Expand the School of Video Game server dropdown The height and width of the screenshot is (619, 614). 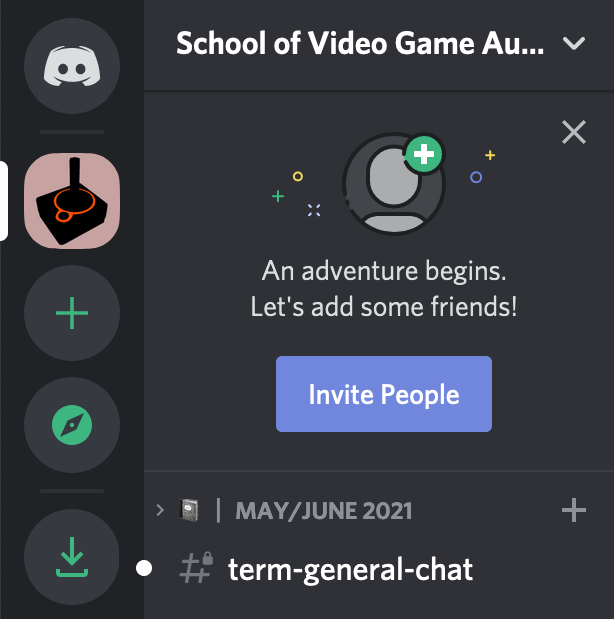tap(574, 44)
